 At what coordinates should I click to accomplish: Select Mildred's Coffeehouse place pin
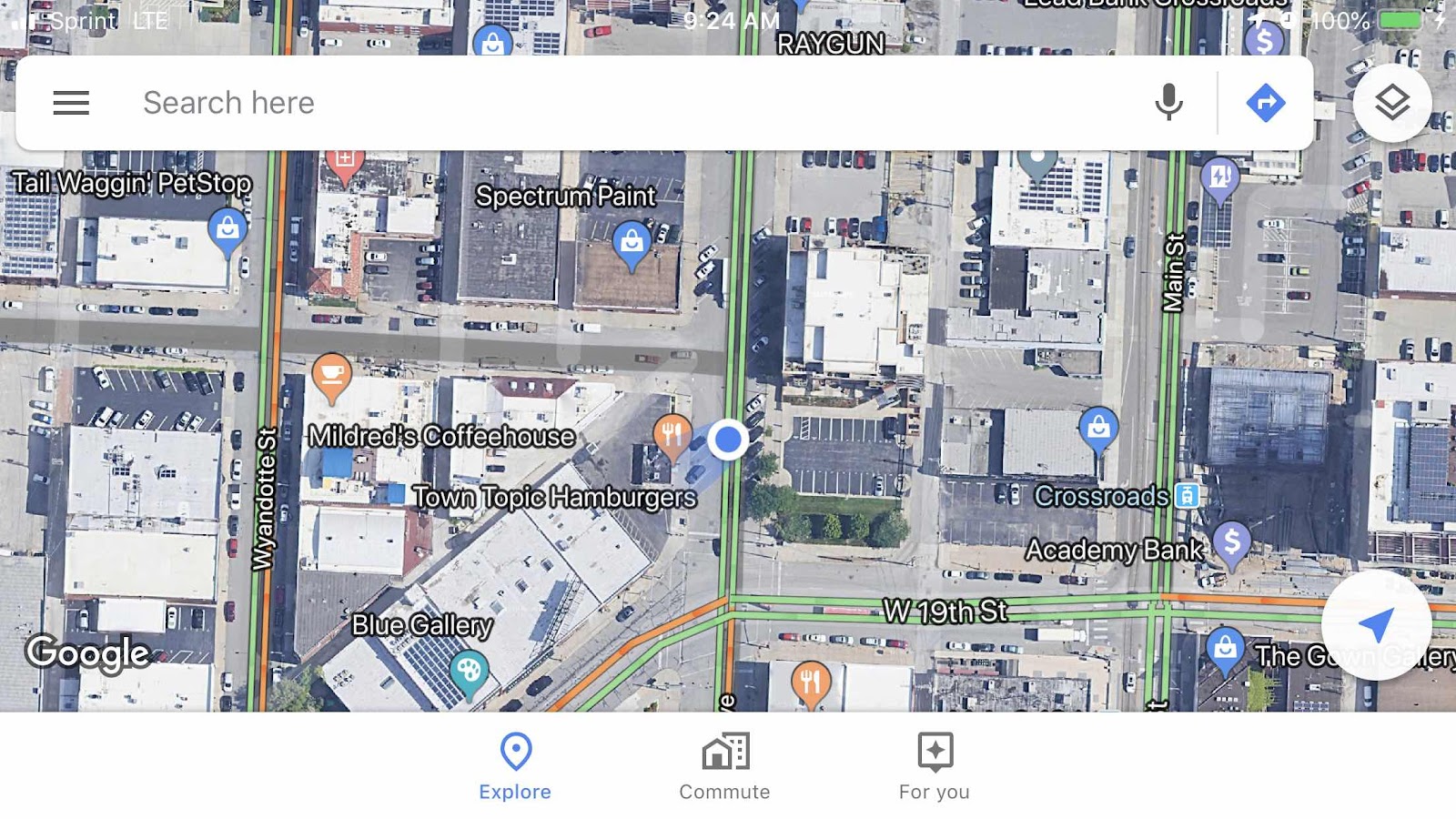click(x=332, y=375)
